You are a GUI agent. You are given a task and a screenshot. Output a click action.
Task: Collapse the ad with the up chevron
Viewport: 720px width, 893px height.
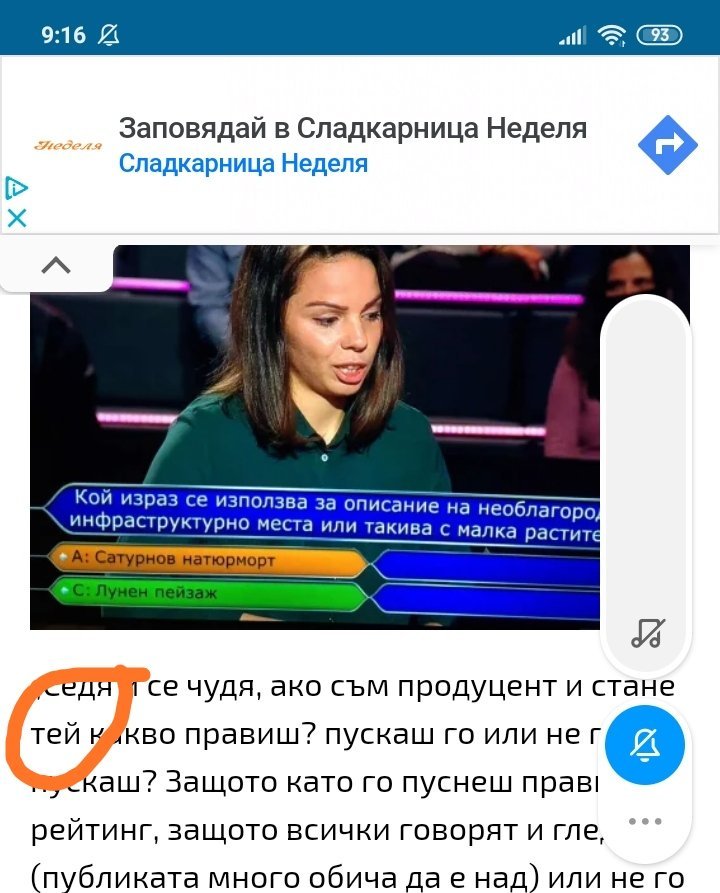(56, 266)
